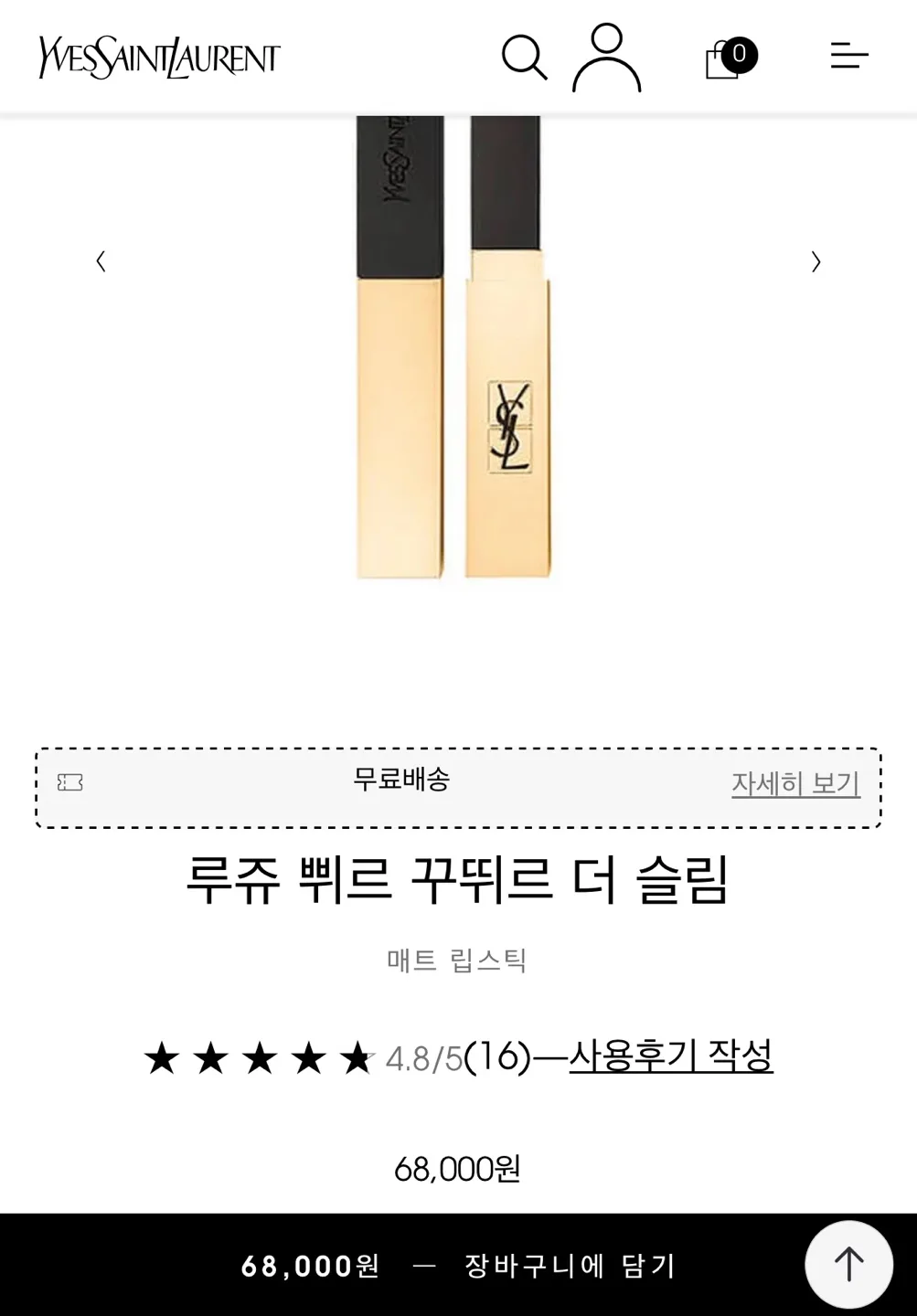Open the account profile icon
The width and height of the screenshot is (917, 1316).
coord(606,58)
